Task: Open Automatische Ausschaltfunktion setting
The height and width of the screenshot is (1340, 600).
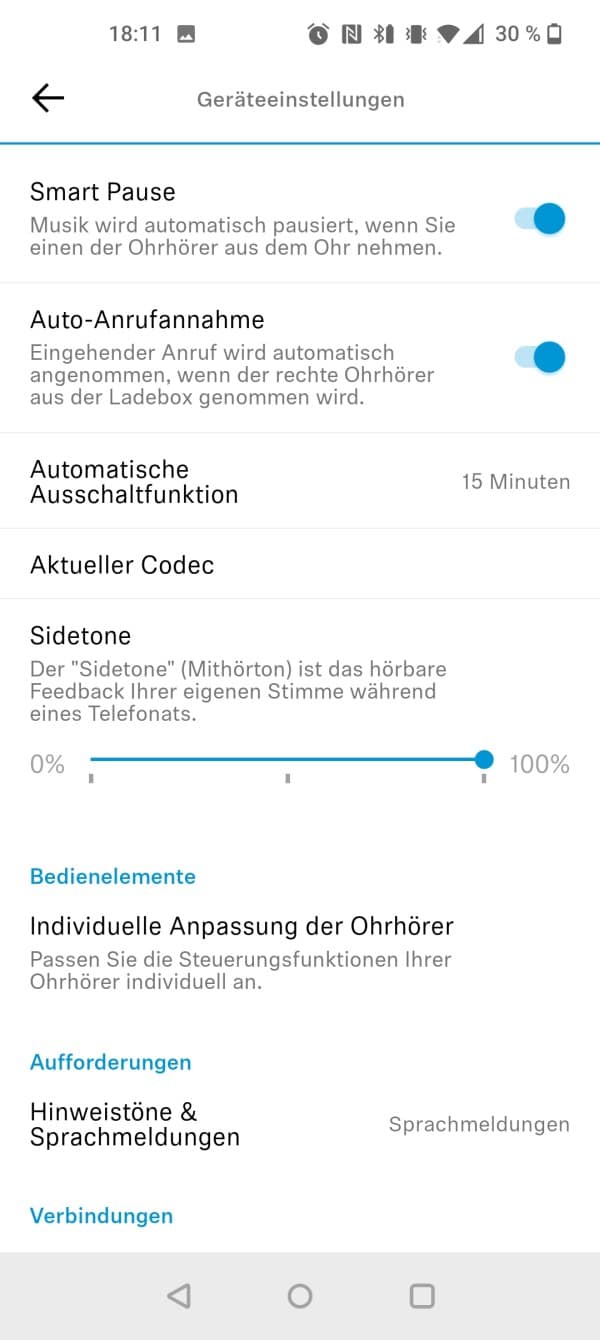Action: (300, 481)
